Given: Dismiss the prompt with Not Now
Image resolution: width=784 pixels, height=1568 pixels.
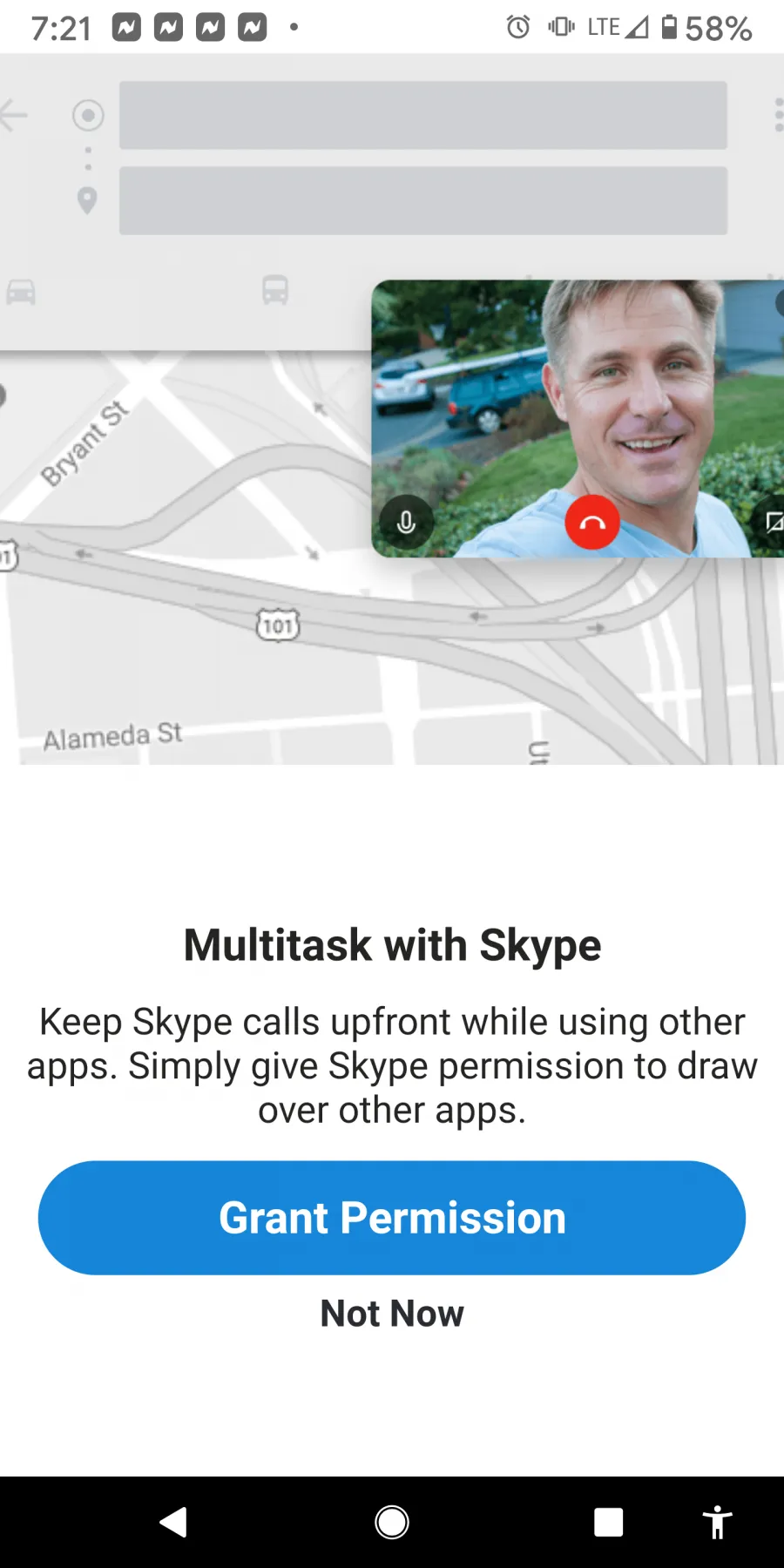Looking at the screenshot, I should coord(392,1313).
